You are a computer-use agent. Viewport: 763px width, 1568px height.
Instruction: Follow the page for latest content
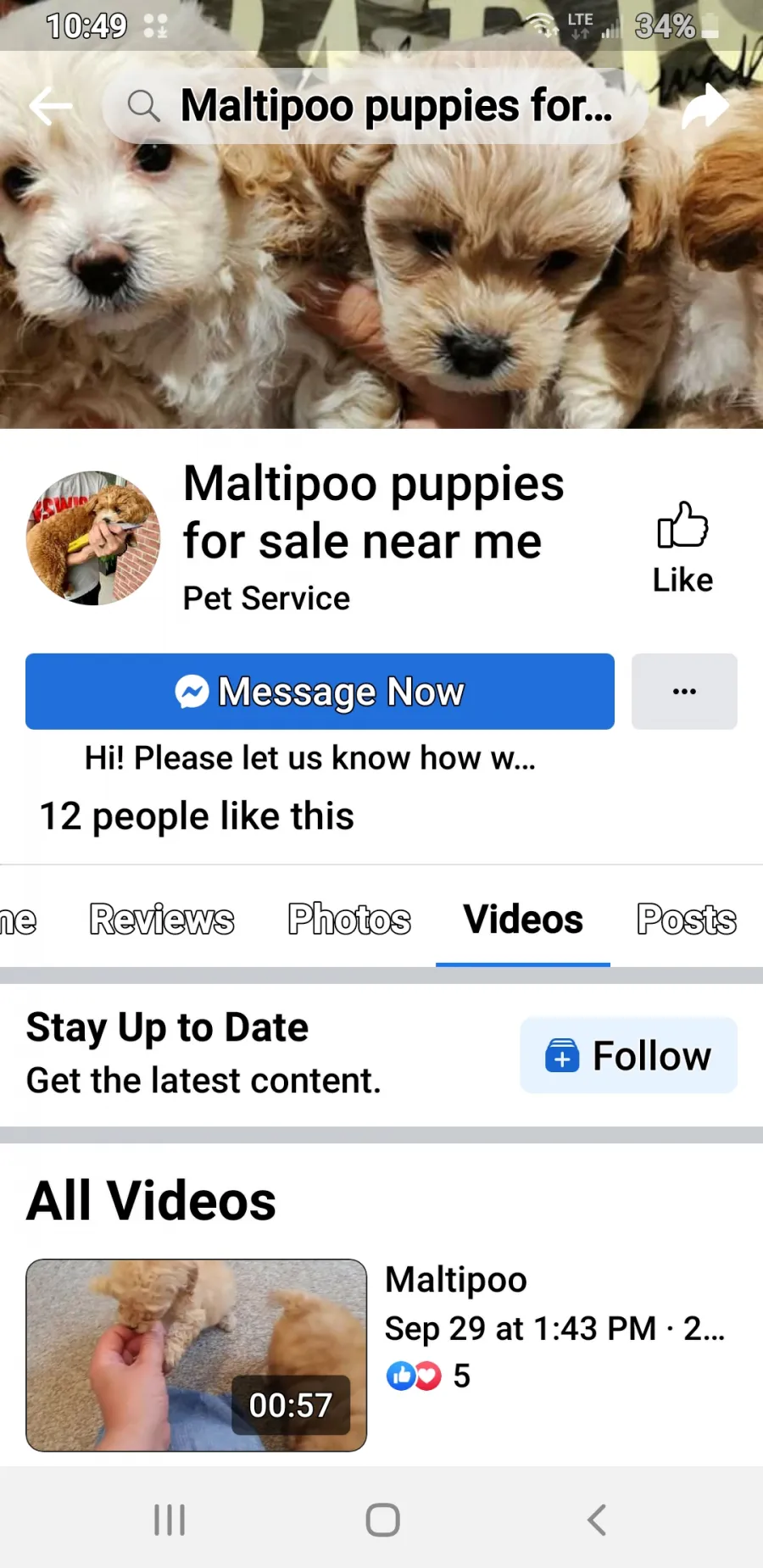point(628,1055)
